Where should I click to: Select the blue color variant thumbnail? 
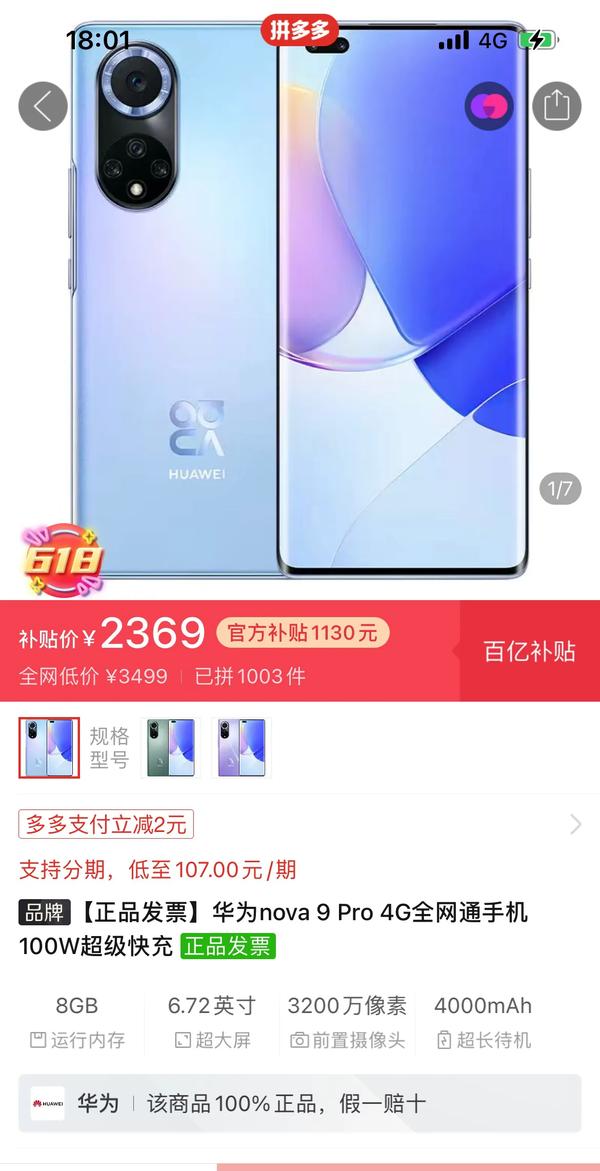coord(49,747)
